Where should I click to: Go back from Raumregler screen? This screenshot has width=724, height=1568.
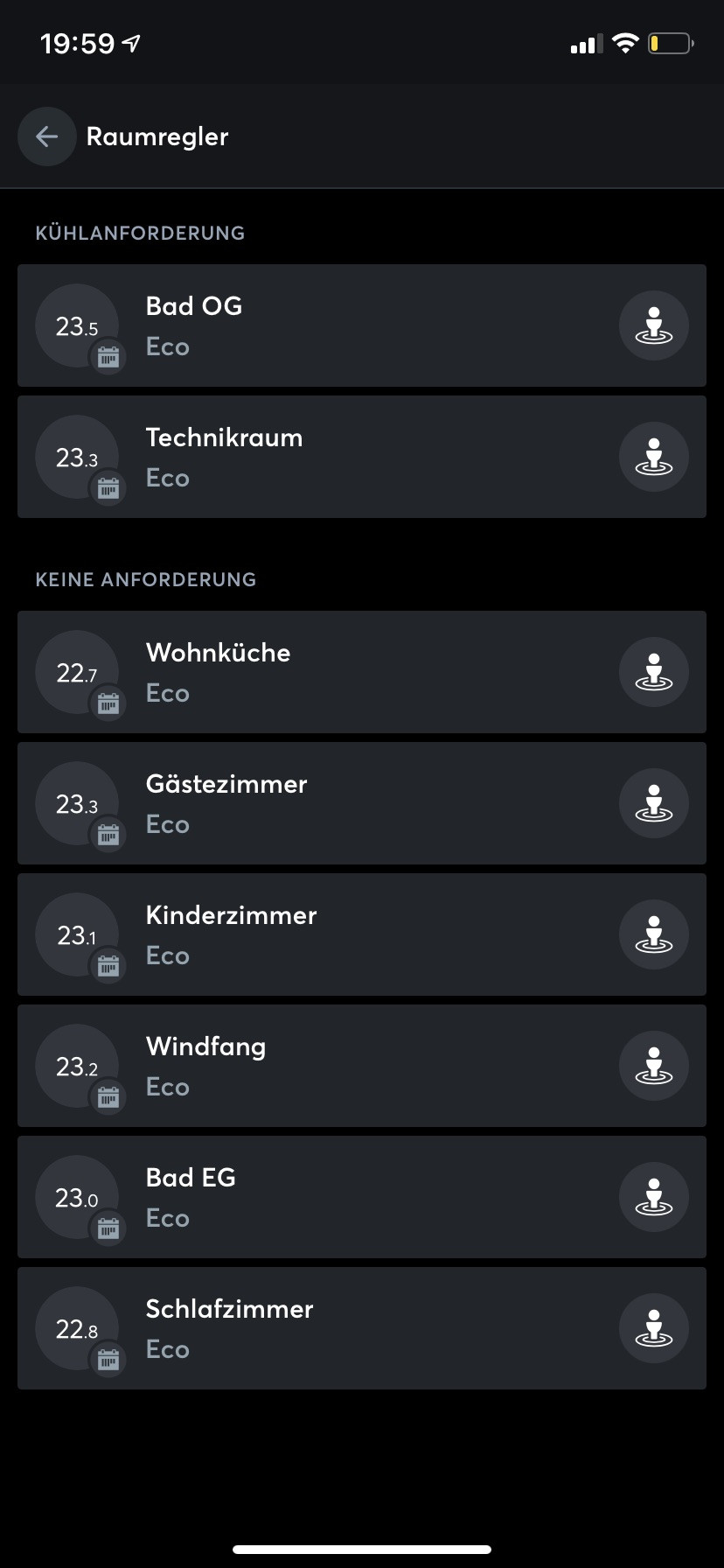(46, 136)
